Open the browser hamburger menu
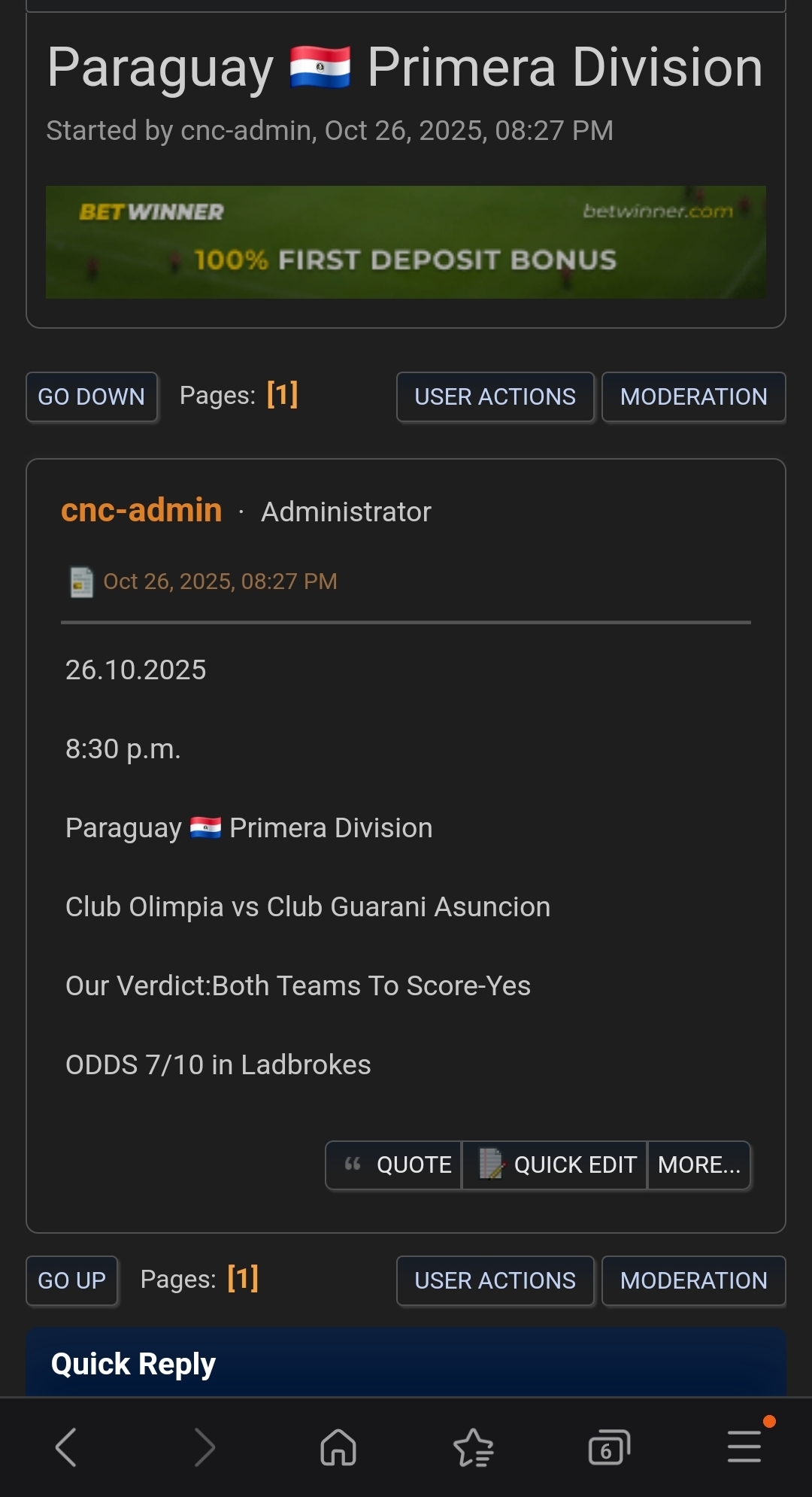812x1497 pixels. click(x=744, y=1446)
